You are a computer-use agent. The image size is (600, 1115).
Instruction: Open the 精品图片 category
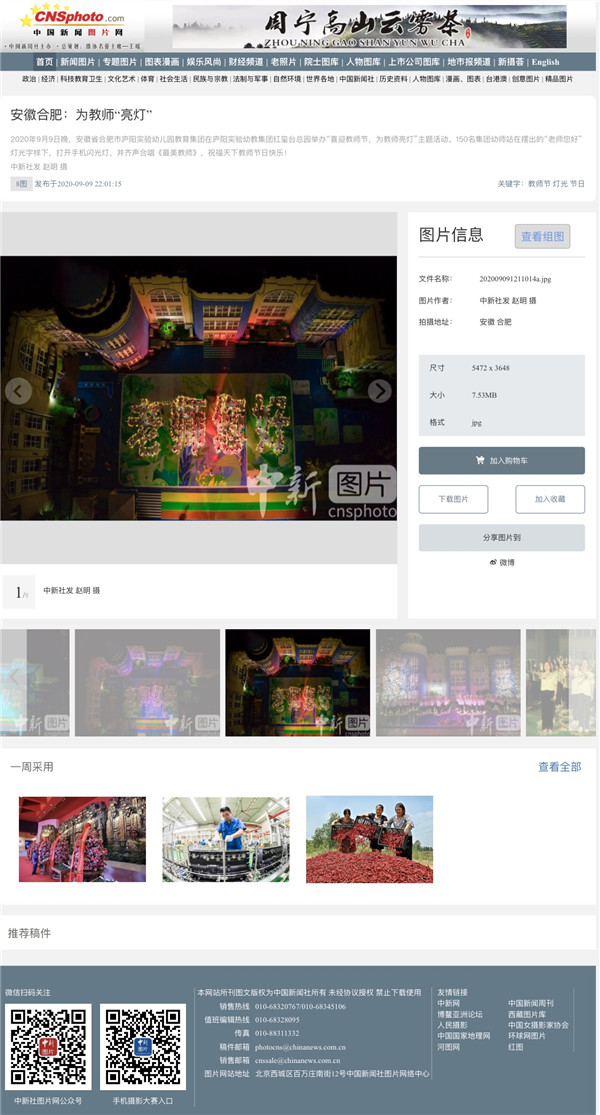[559, 79]
